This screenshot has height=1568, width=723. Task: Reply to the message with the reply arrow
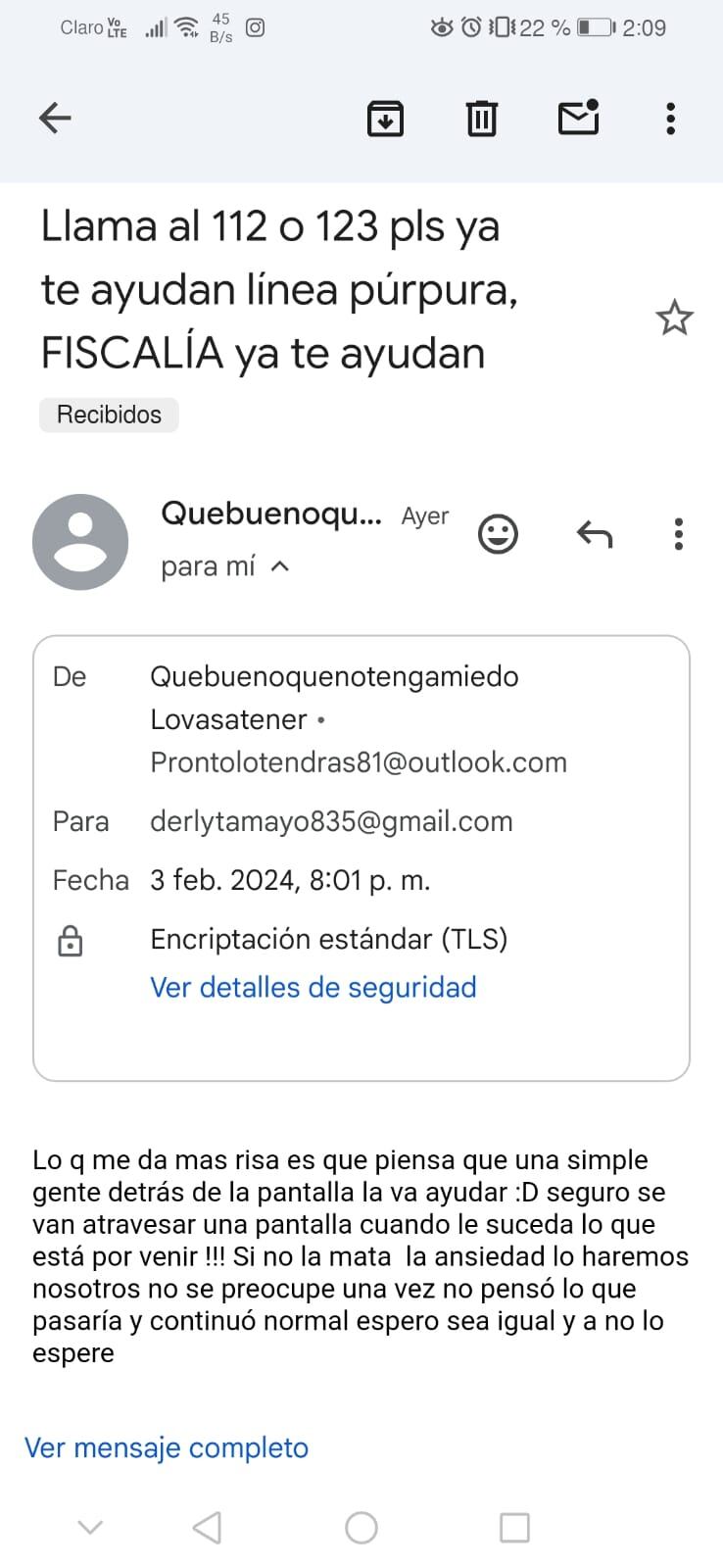click(593, 533)
